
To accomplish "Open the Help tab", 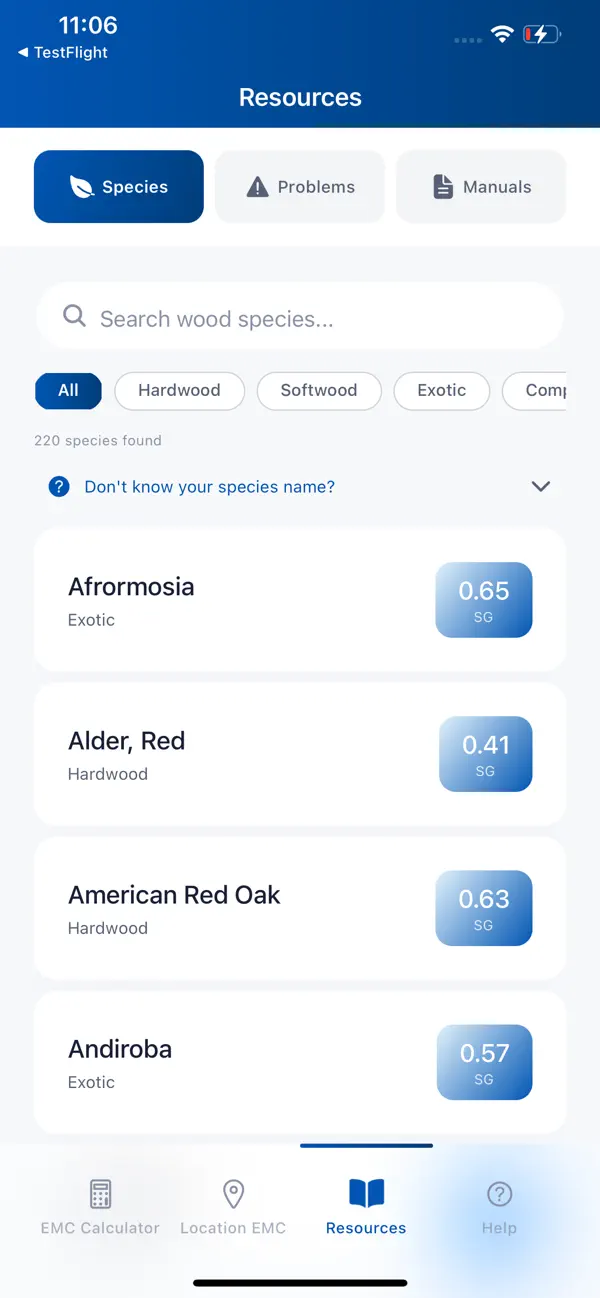I will 499,1207.
